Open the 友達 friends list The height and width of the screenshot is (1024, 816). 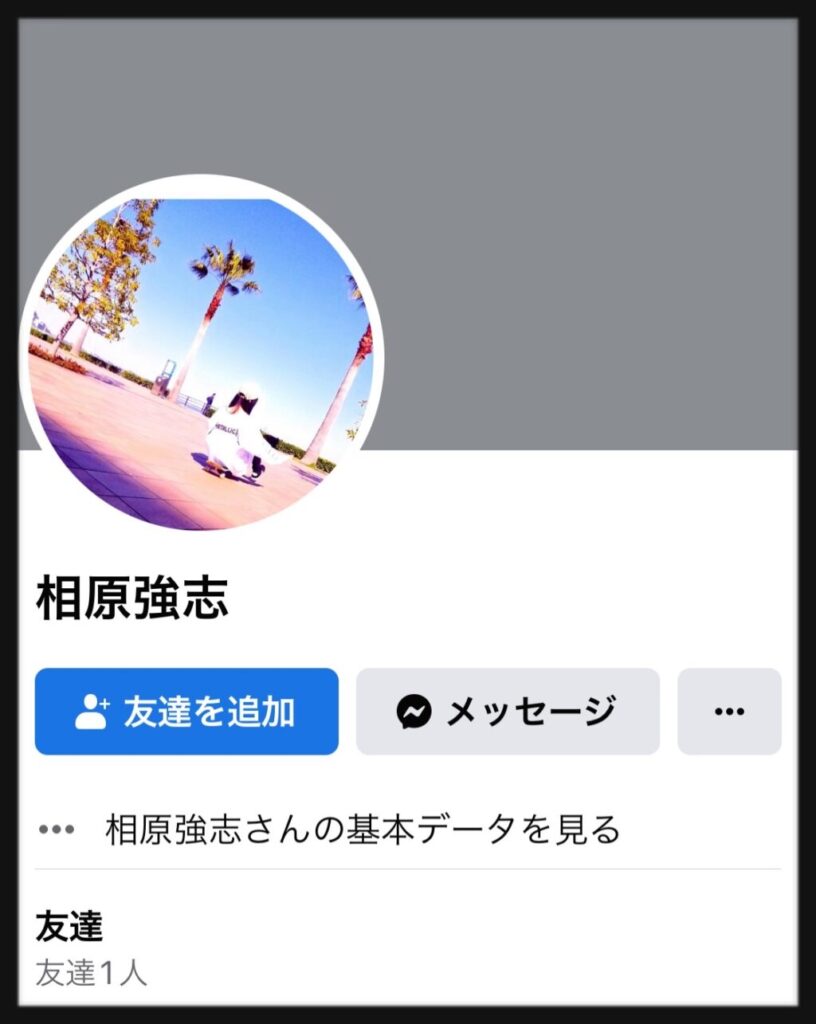pyautogui.click(x=70, y=927)
